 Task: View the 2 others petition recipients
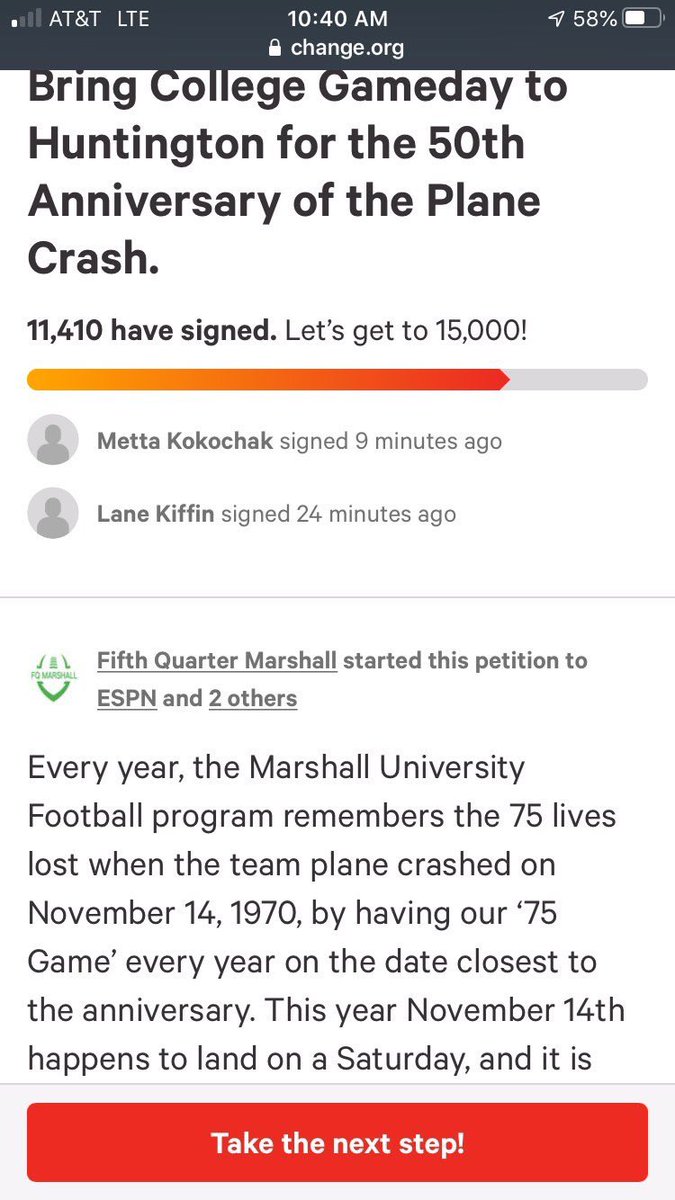point(252,699)
